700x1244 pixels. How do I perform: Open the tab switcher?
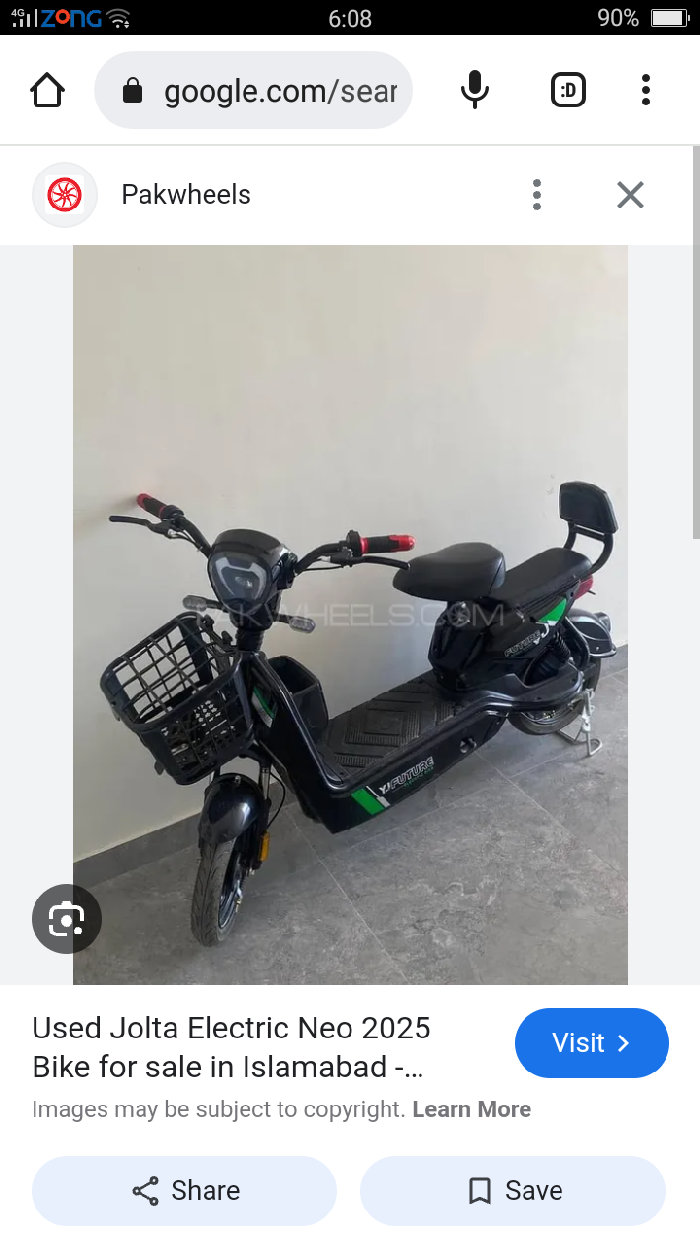568,91
